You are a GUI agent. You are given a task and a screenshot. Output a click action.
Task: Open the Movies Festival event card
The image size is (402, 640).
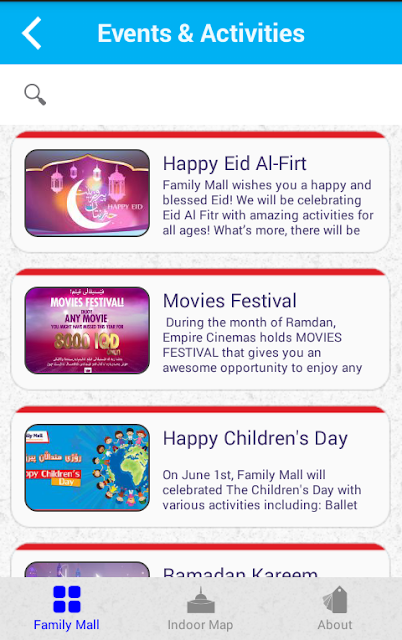point(200,329)
